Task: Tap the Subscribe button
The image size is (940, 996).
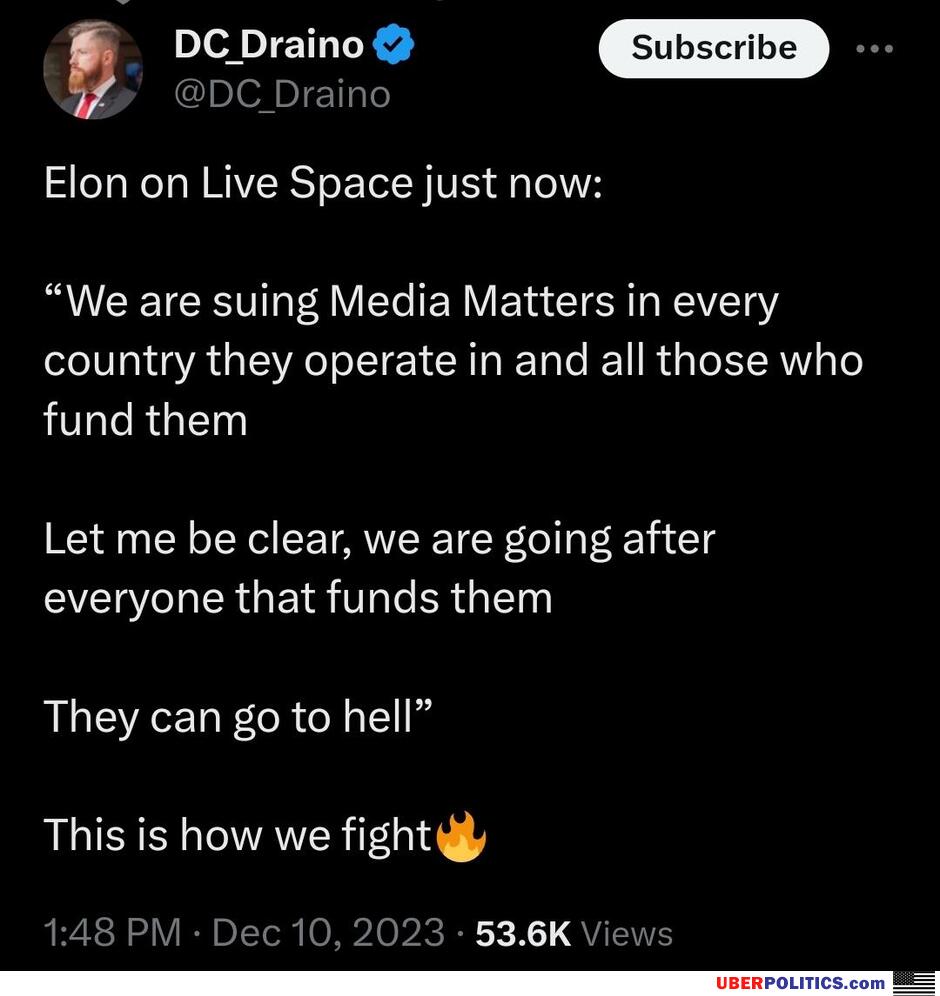Action: pos(713,48)
